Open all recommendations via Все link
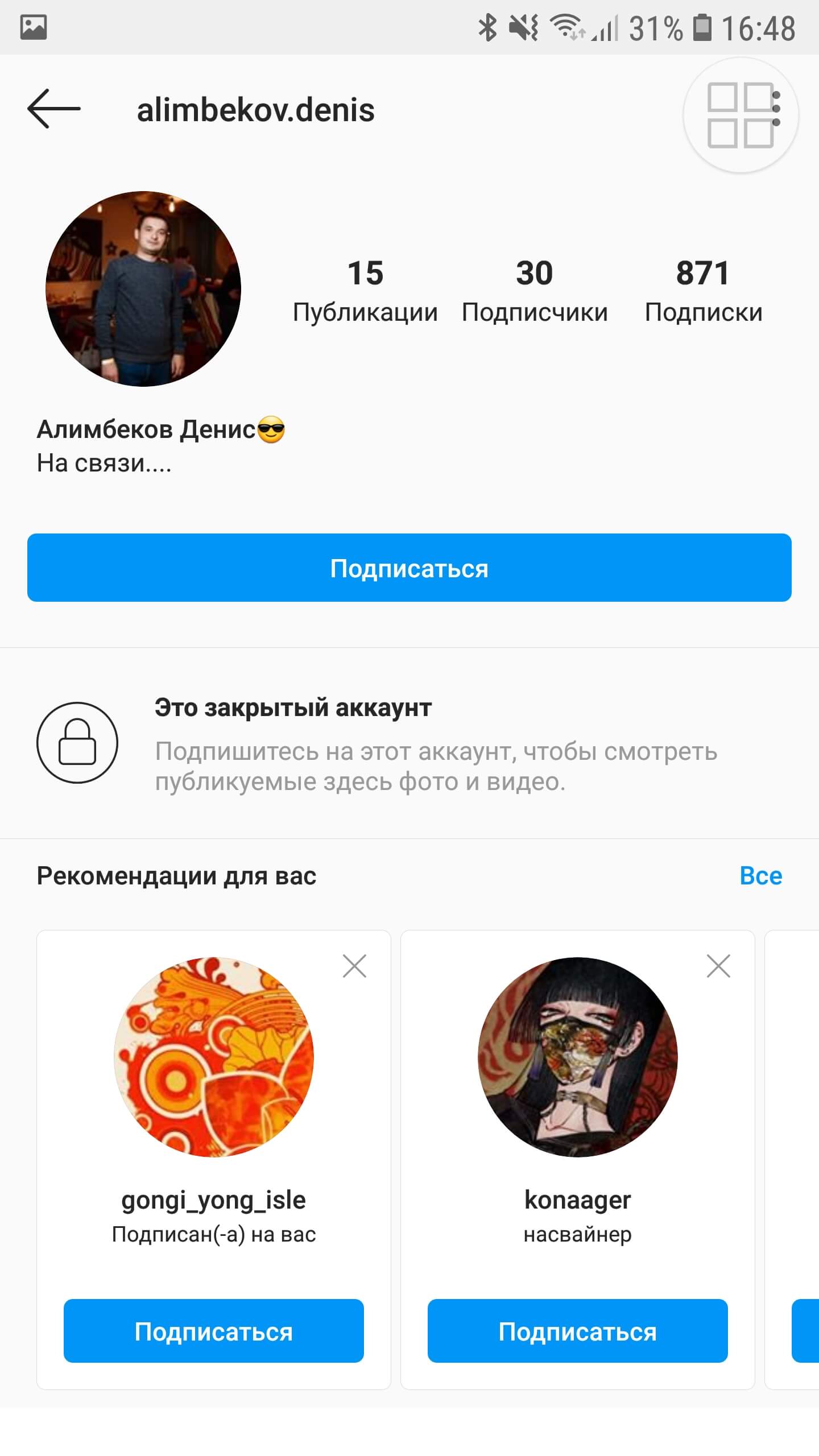 761,876
